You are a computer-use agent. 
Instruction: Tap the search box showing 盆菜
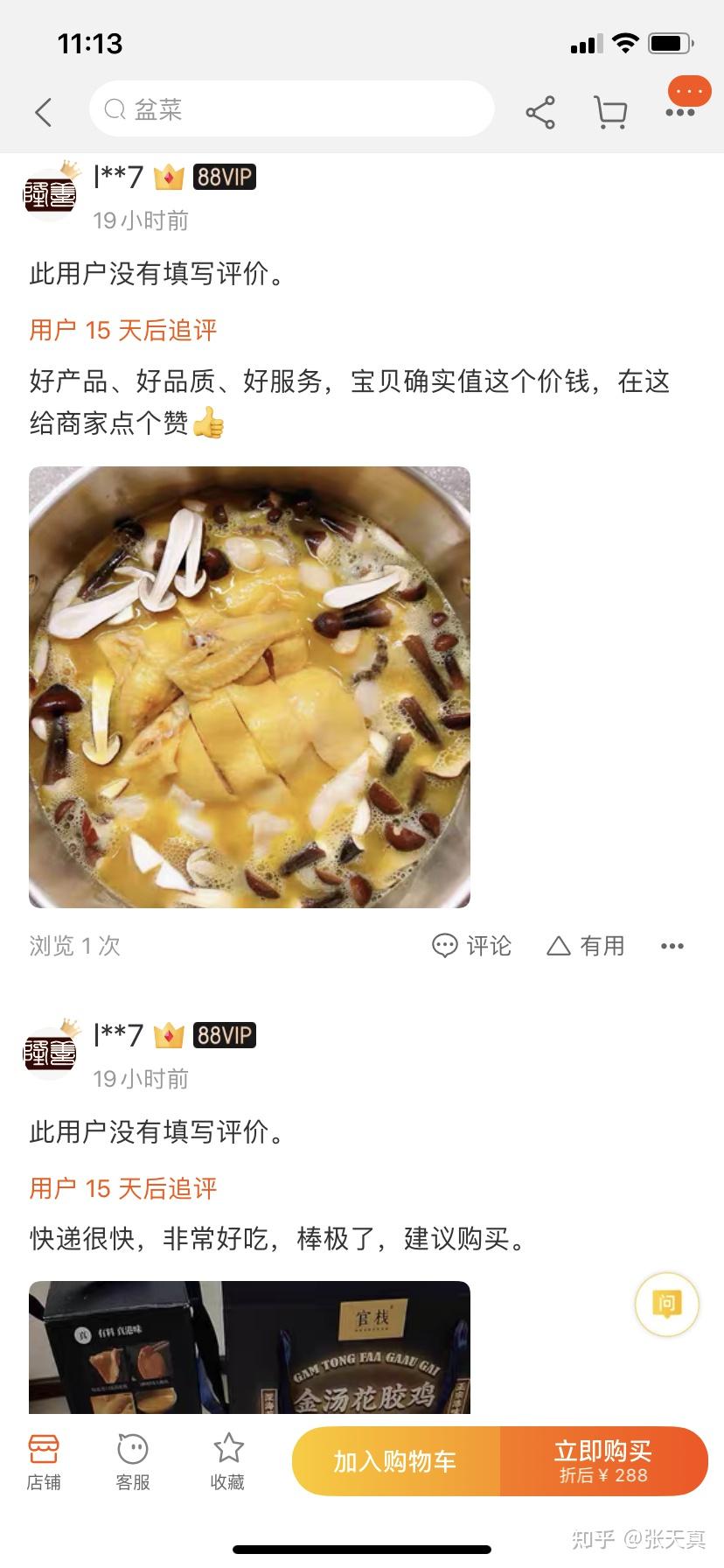291,109
